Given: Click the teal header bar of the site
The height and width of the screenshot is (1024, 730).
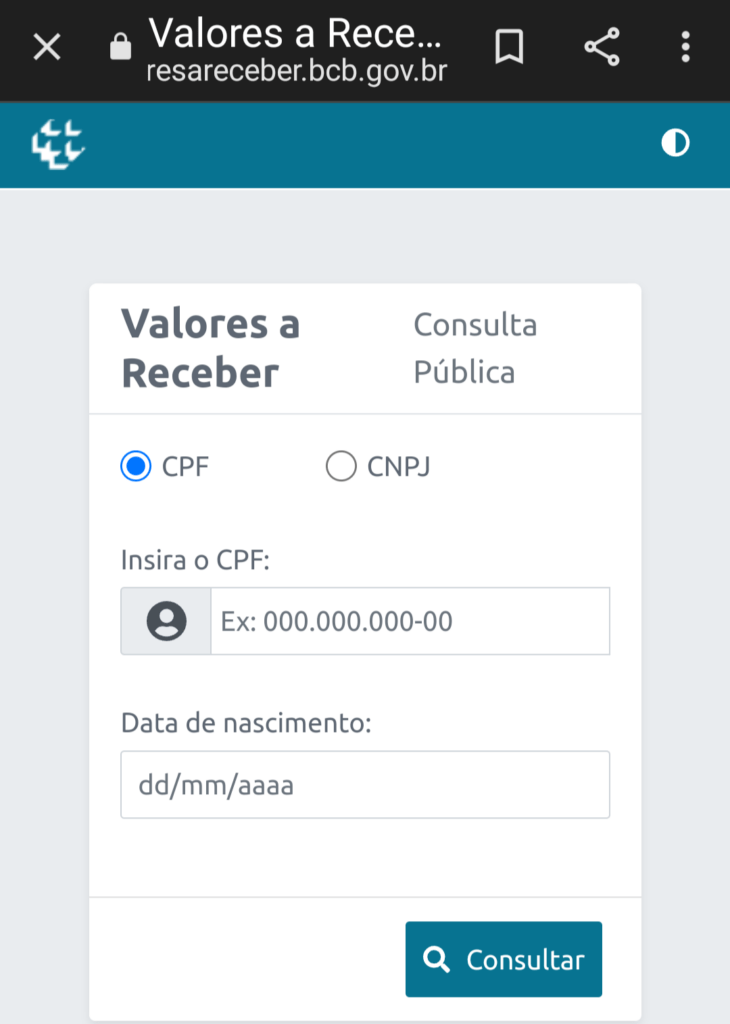Looking at the screenshot, I should [x=365, y=143].
